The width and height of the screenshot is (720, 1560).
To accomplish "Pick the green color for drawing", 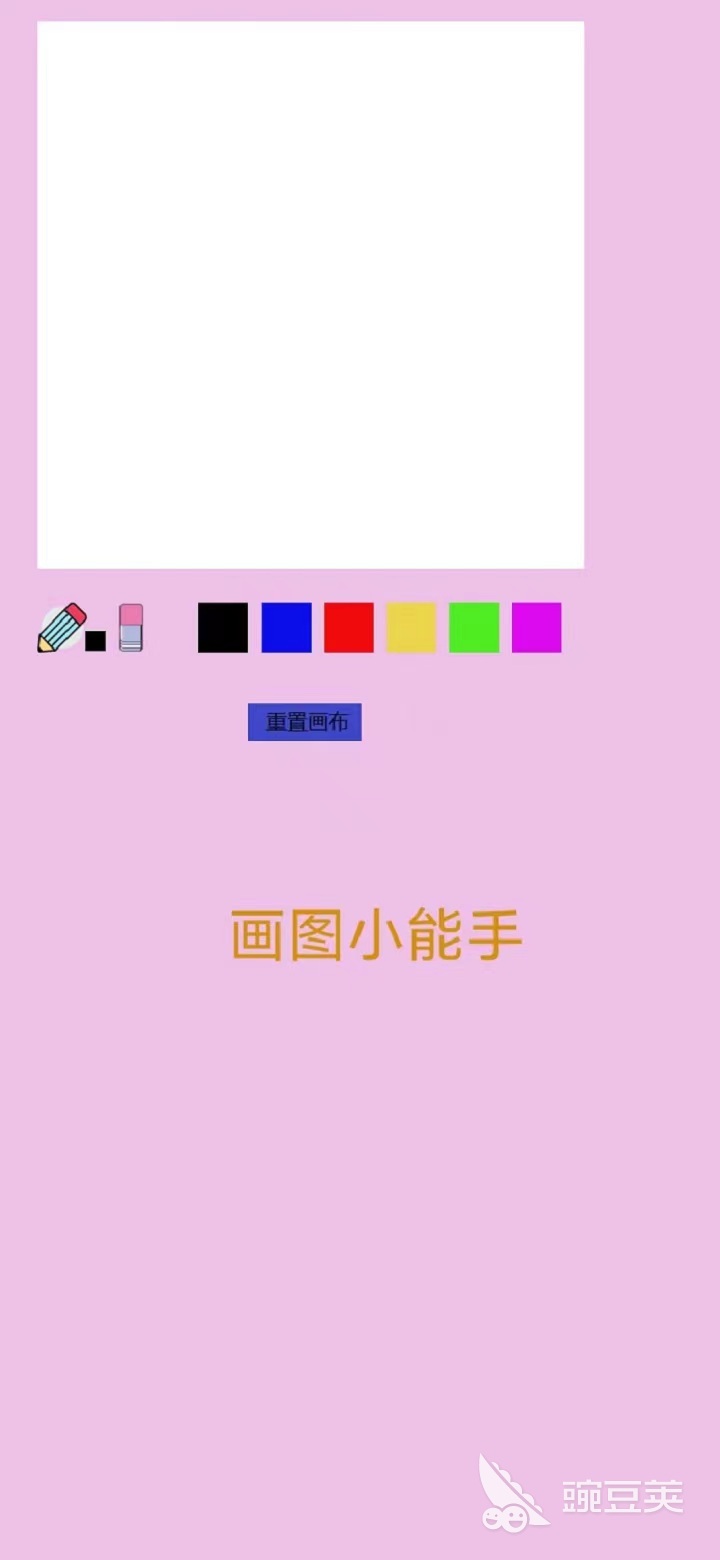I will (x=473, y=626).
